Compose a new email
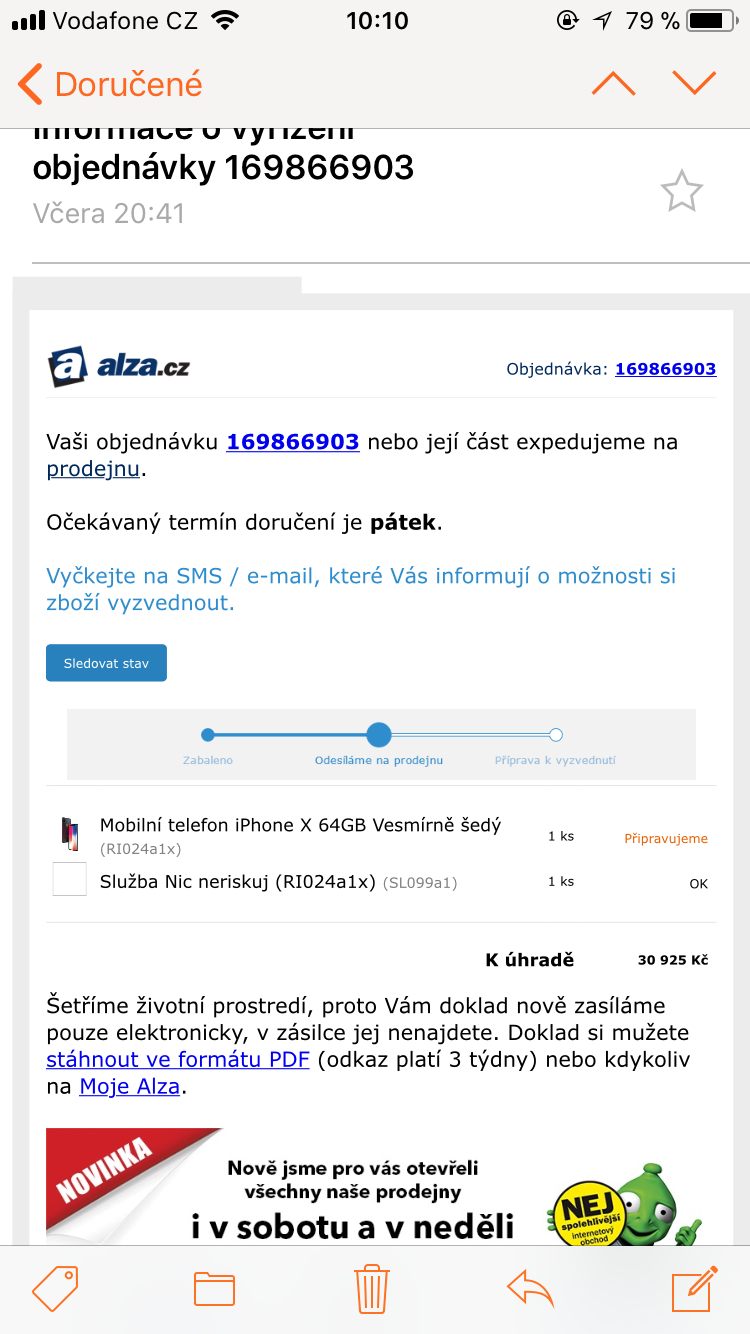This screenshot has height=1334, width=750. click(693, 1288)
